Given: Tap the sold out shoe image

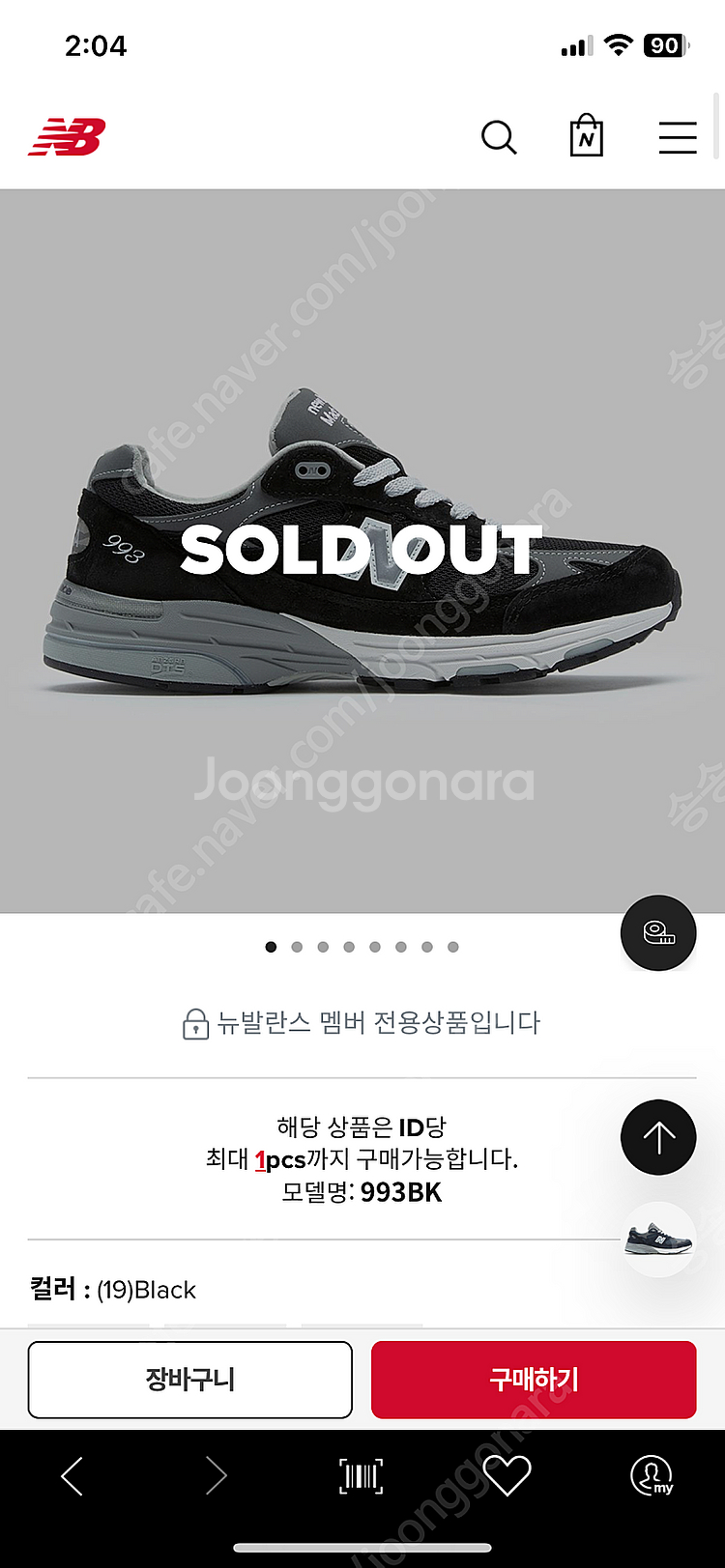Looking at the screenshot, I should coord(362,551).
